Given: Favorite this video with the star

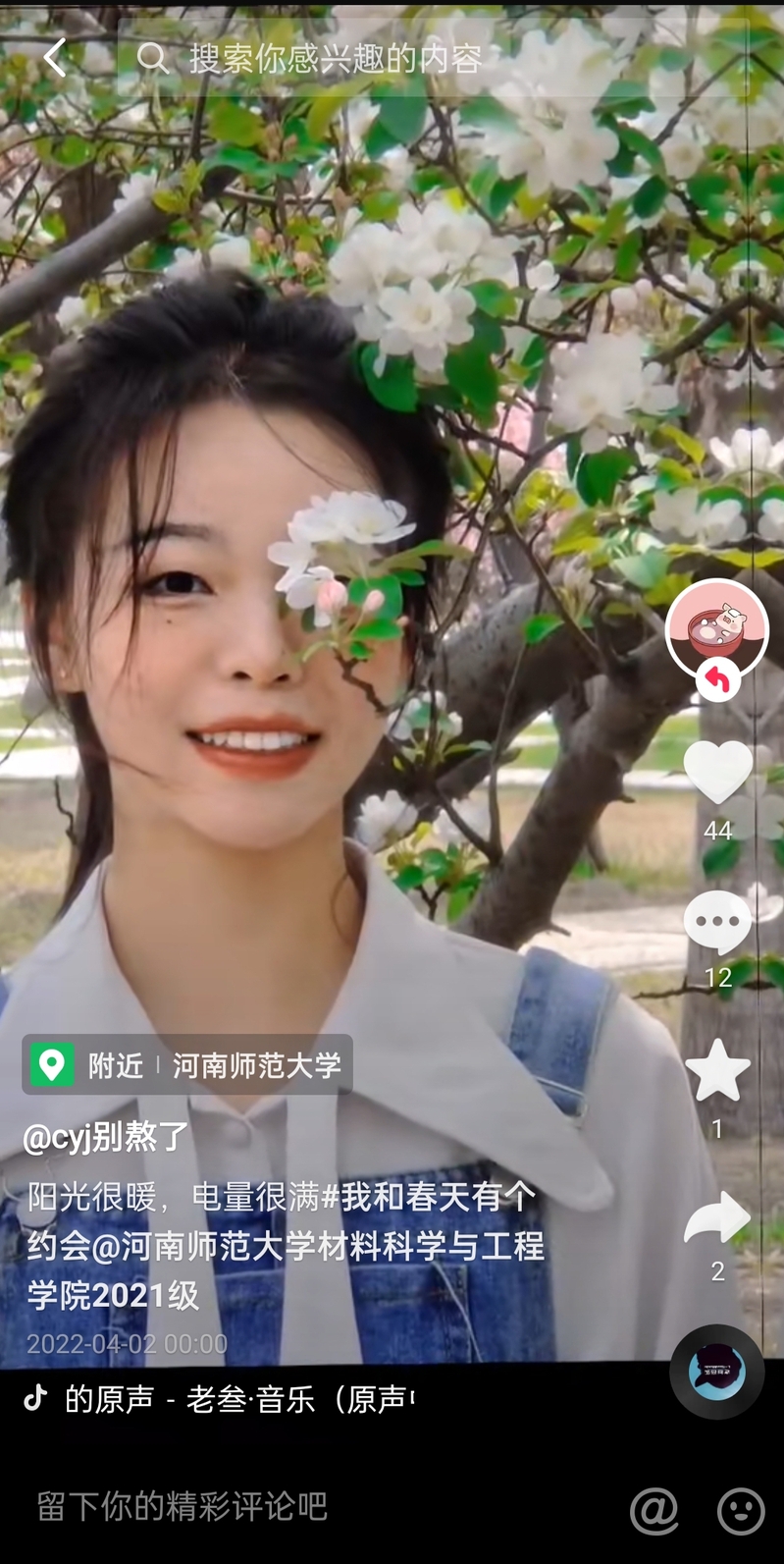Looking at the screenshot, I should coord(717,1070).
